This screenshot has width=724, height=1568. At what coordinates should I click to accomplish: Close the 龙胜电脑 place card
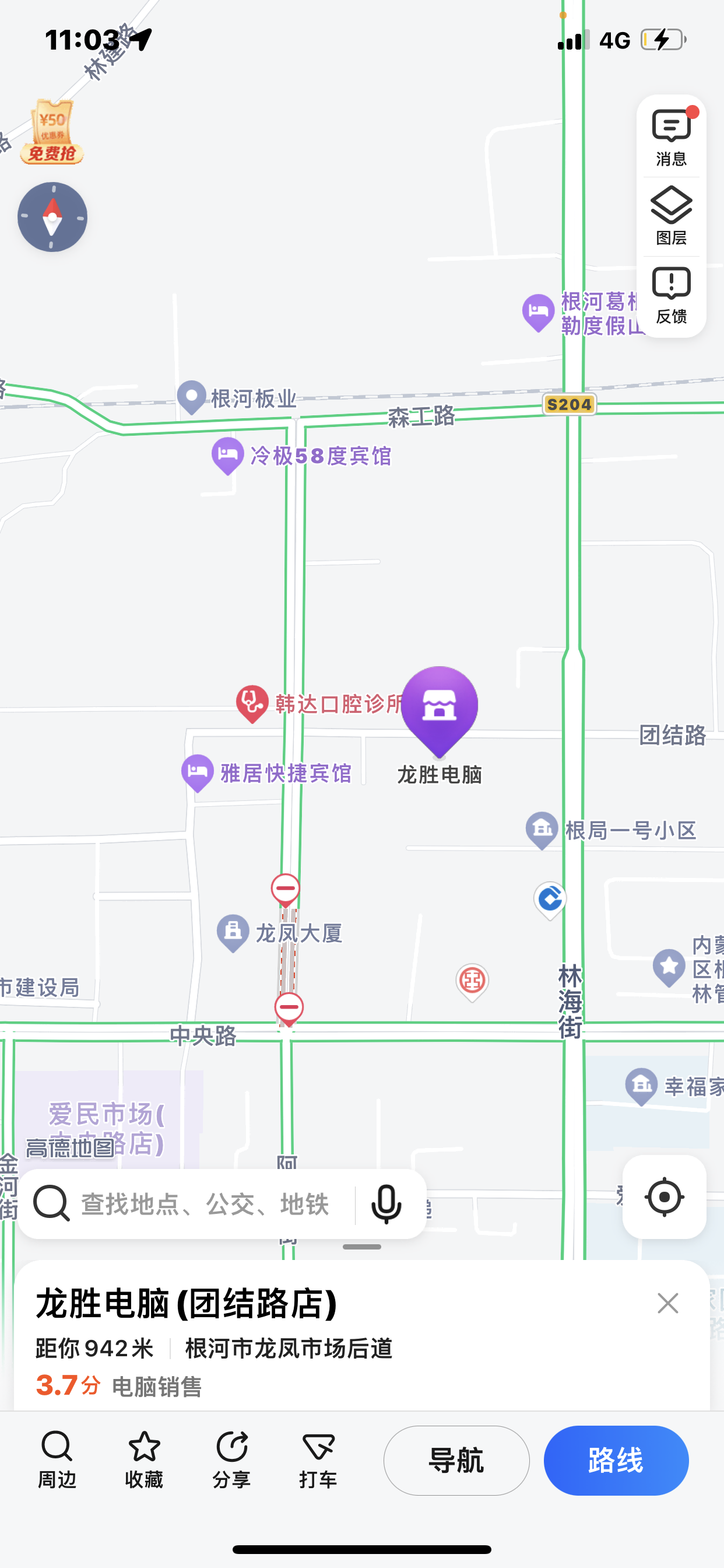pyautogui.click(x=667, y=1303)
